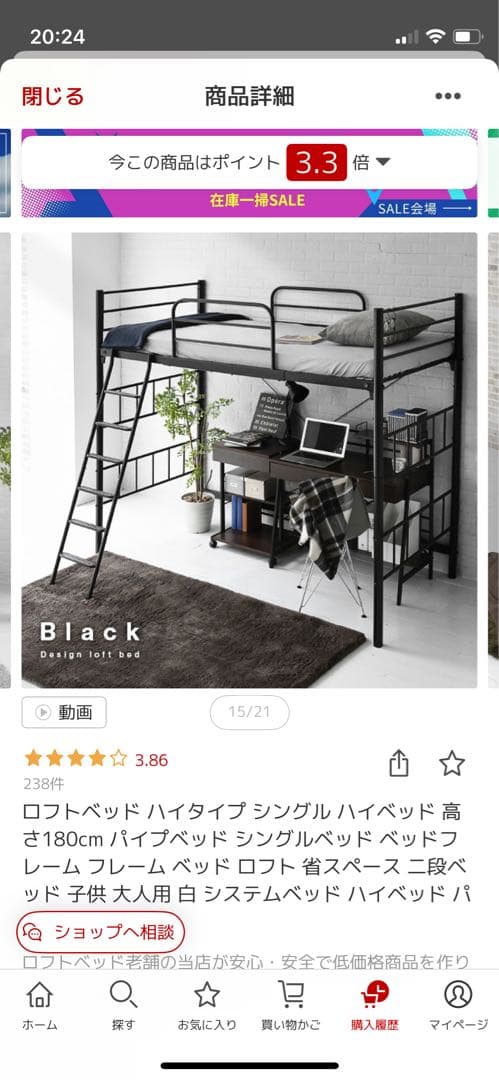Add the product to favorites with star
The height and width of the screenshot is (1080, 499).
(452, 763)
